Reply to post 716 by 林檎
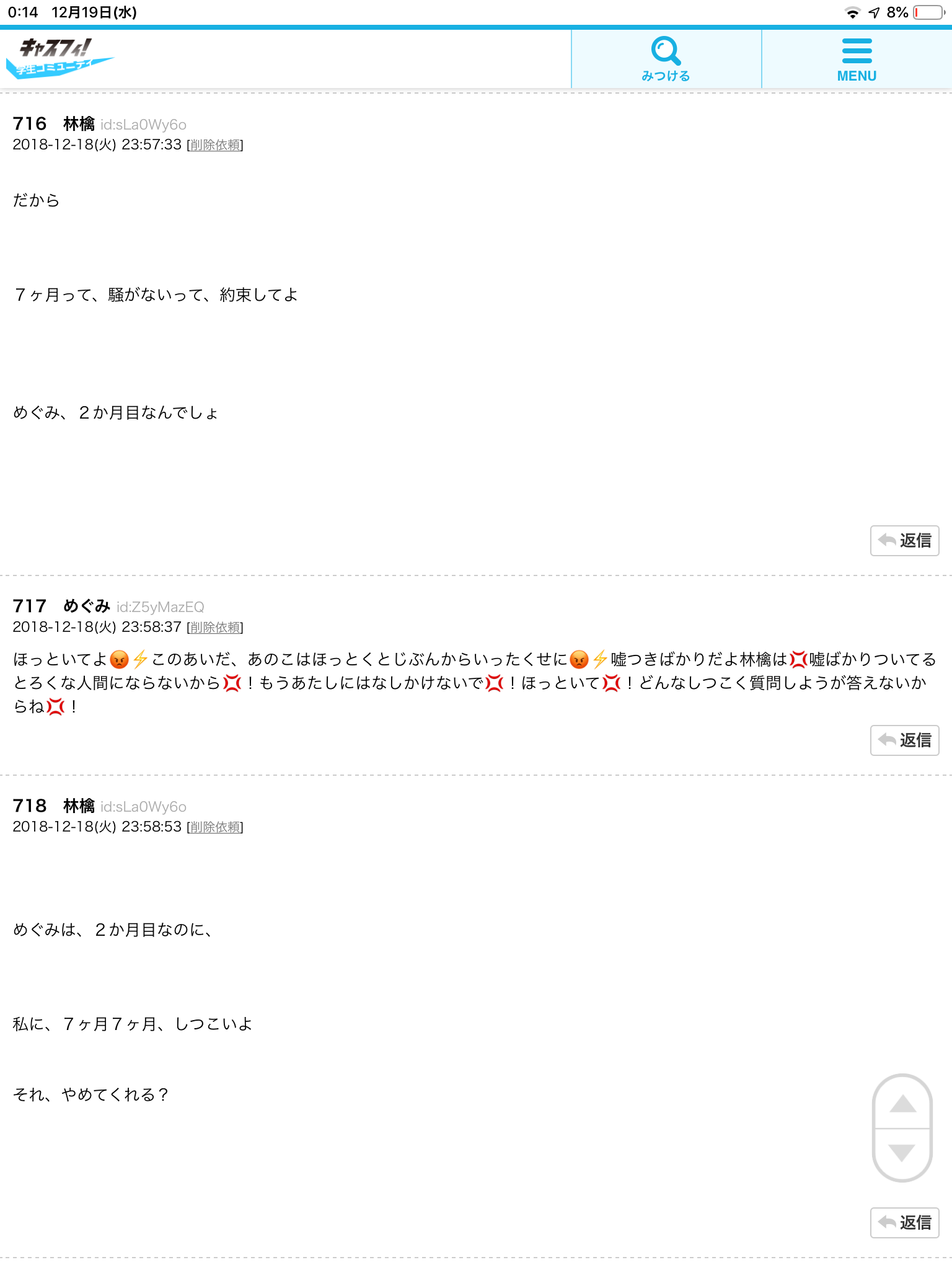 (x=904, y=541)
